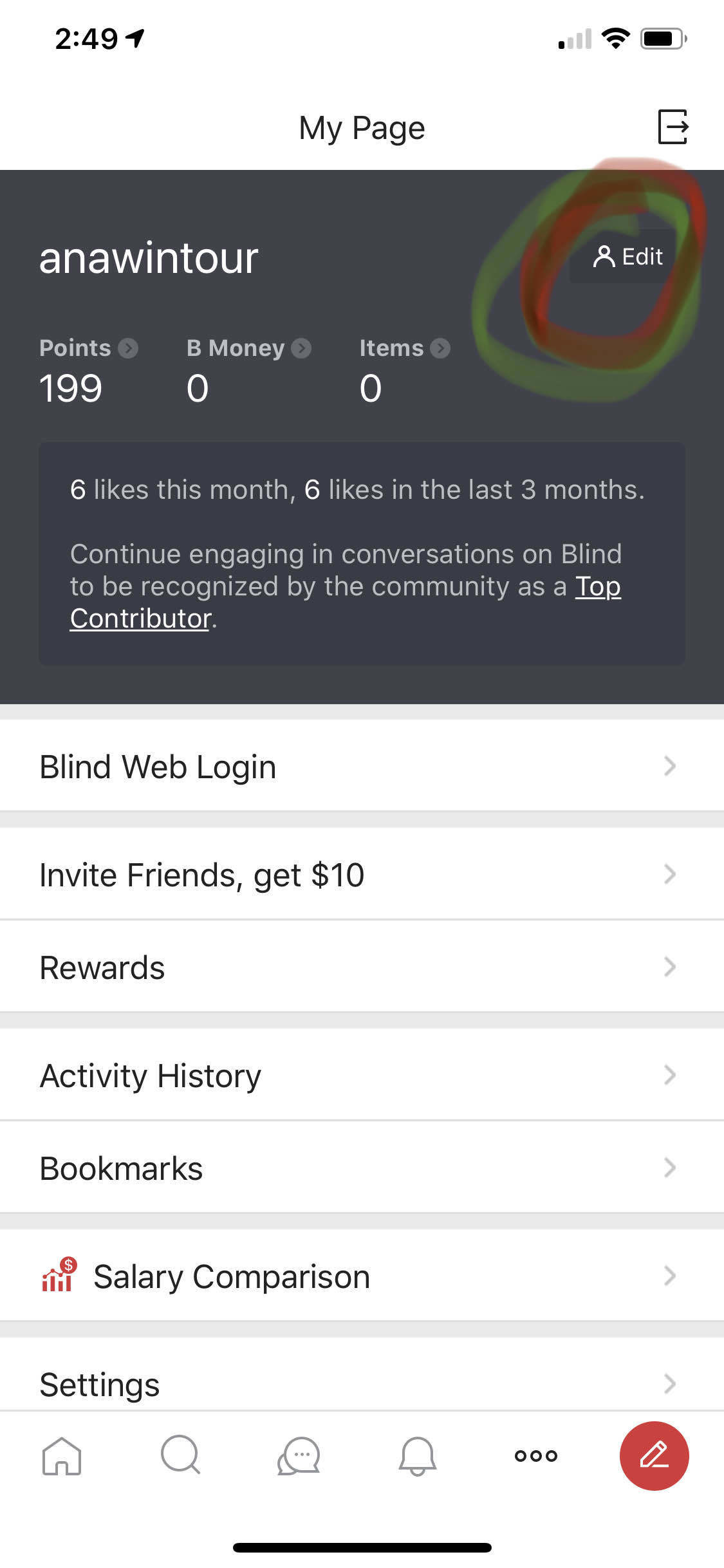Open Blind Web Login via its chevron
Image resolution: width=724 pixels, height=1568 pixels.
[670, 766]
